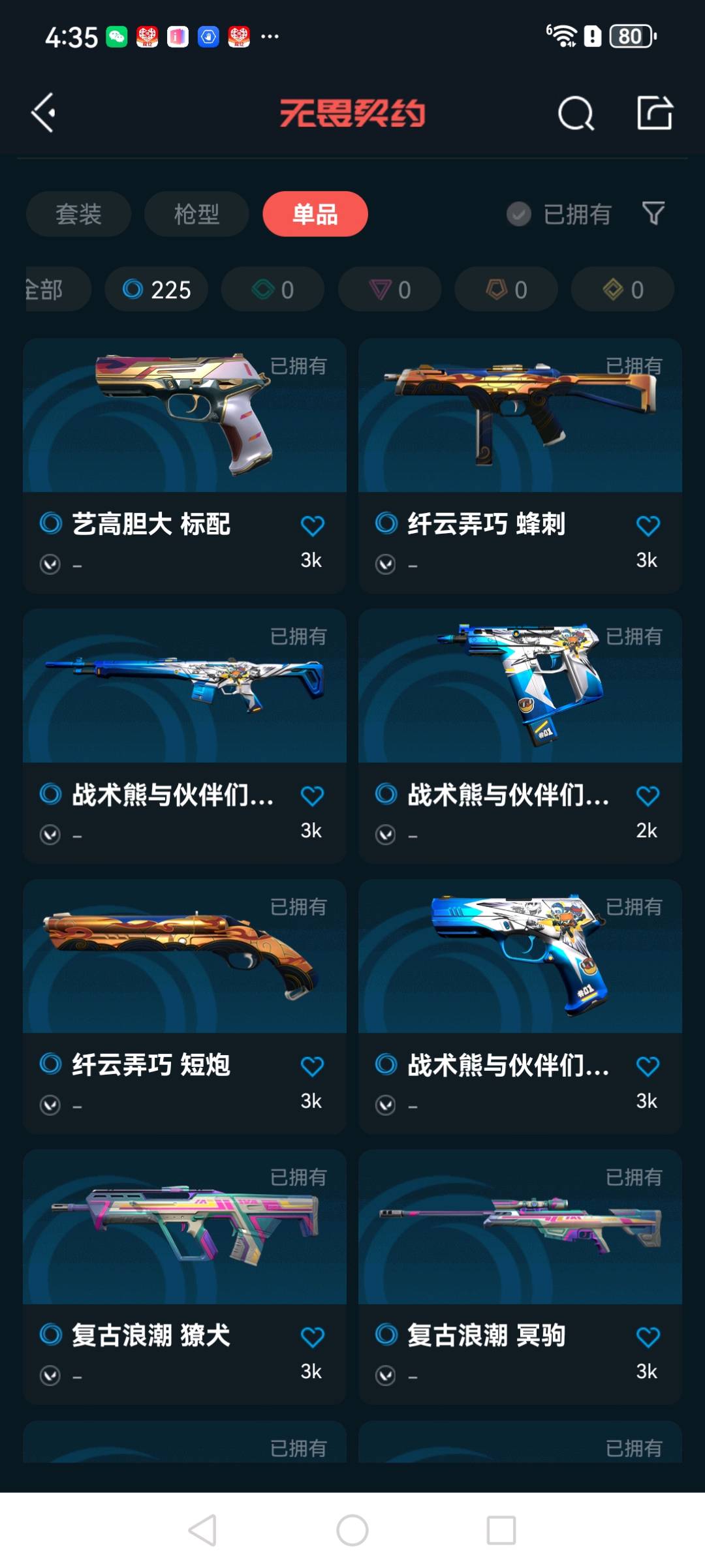This screenshot has height=1568, width=705.
Task: Open the 纤云弄巧 短炮 skin card
Action: [x=185, y=966]
